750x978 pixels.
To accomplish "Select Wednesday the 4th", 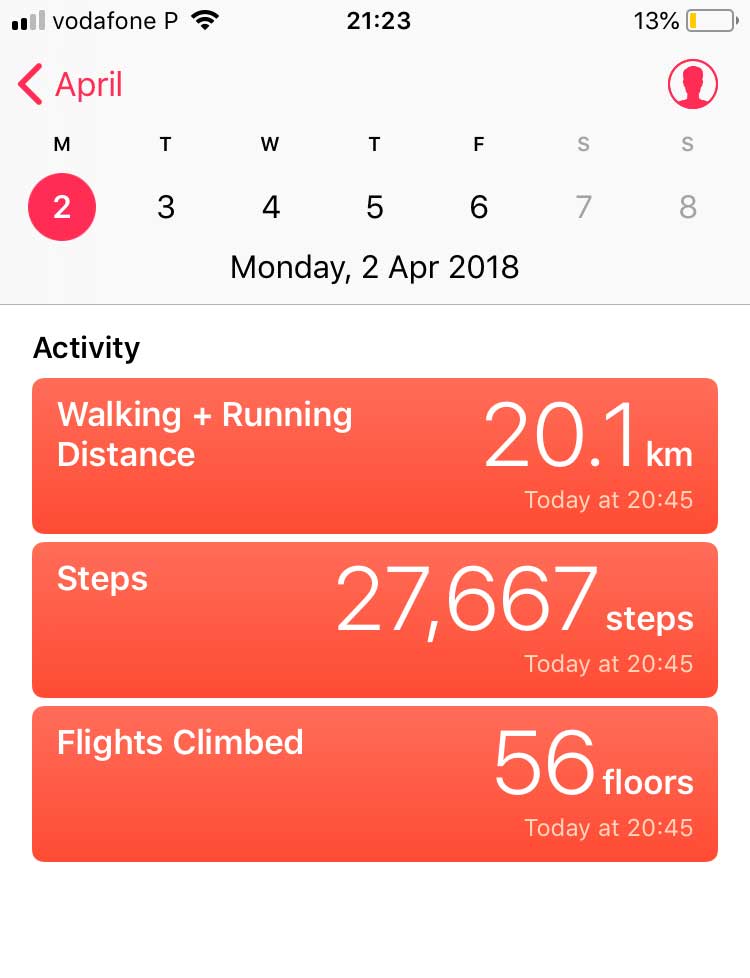I will (x=270, y=207).
